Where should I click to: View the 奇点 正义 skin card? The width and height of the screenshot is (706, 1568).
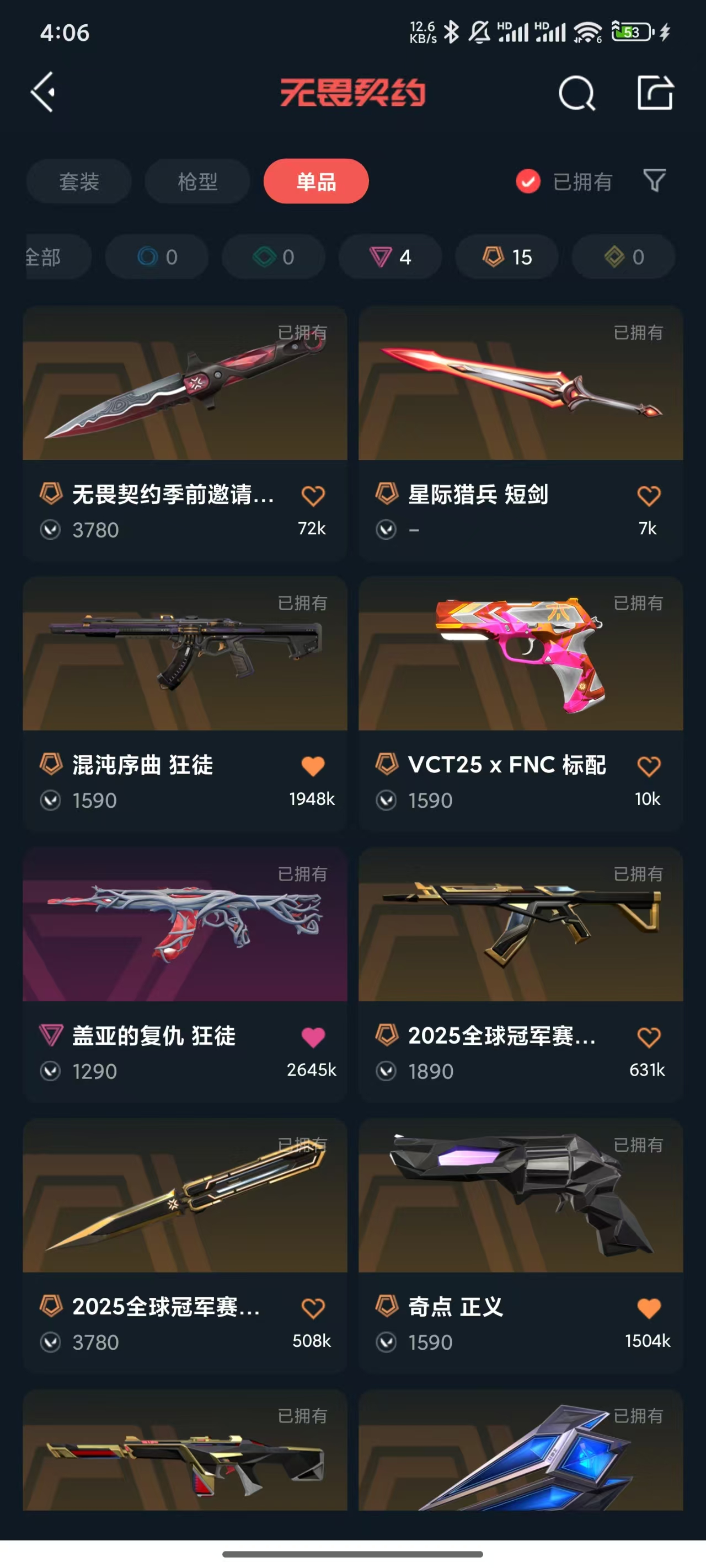click(520, 1195)
